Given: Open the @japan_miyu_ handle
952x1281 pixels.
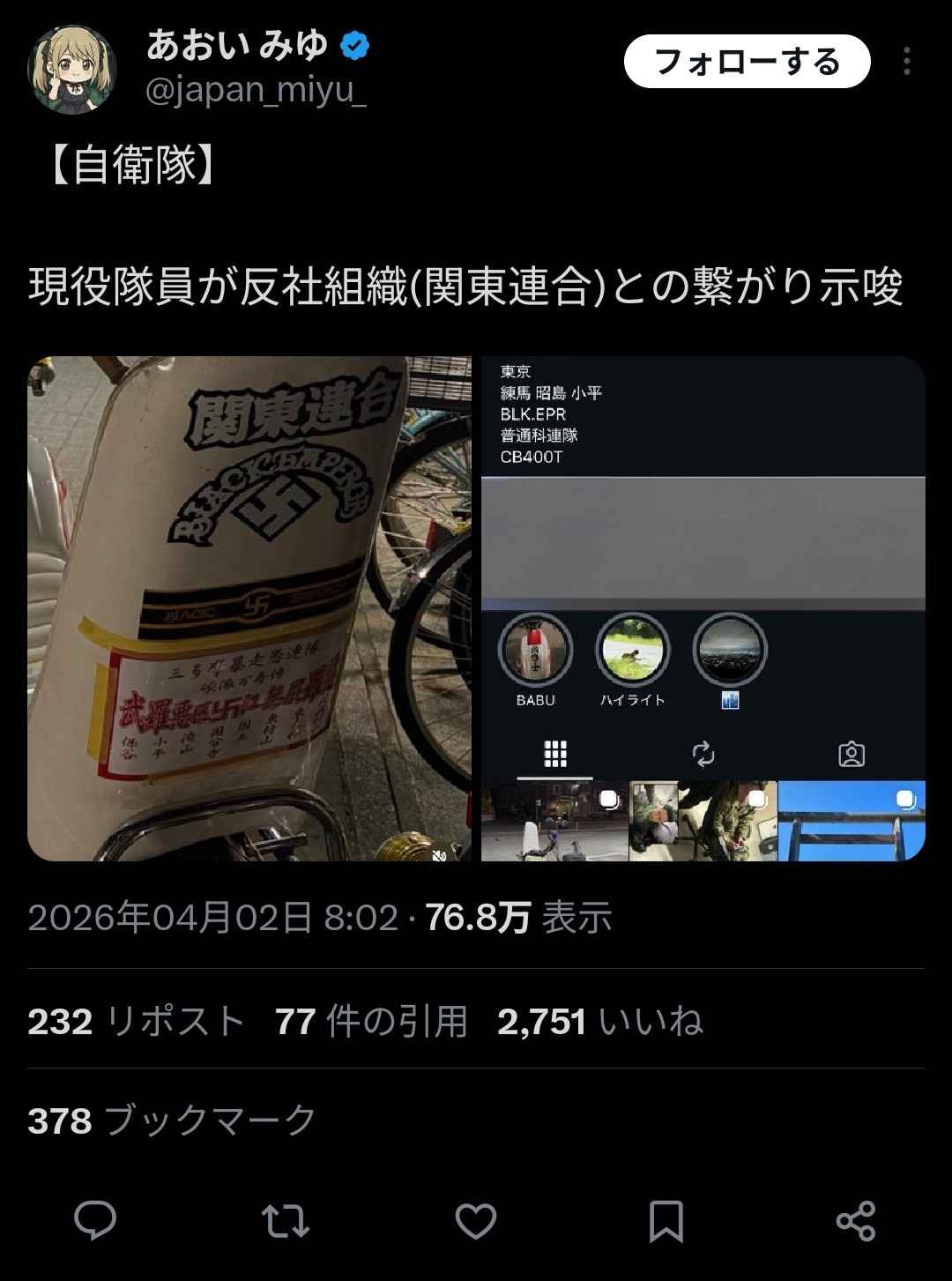Looking at the screenshot, I should tap(256, 90).
